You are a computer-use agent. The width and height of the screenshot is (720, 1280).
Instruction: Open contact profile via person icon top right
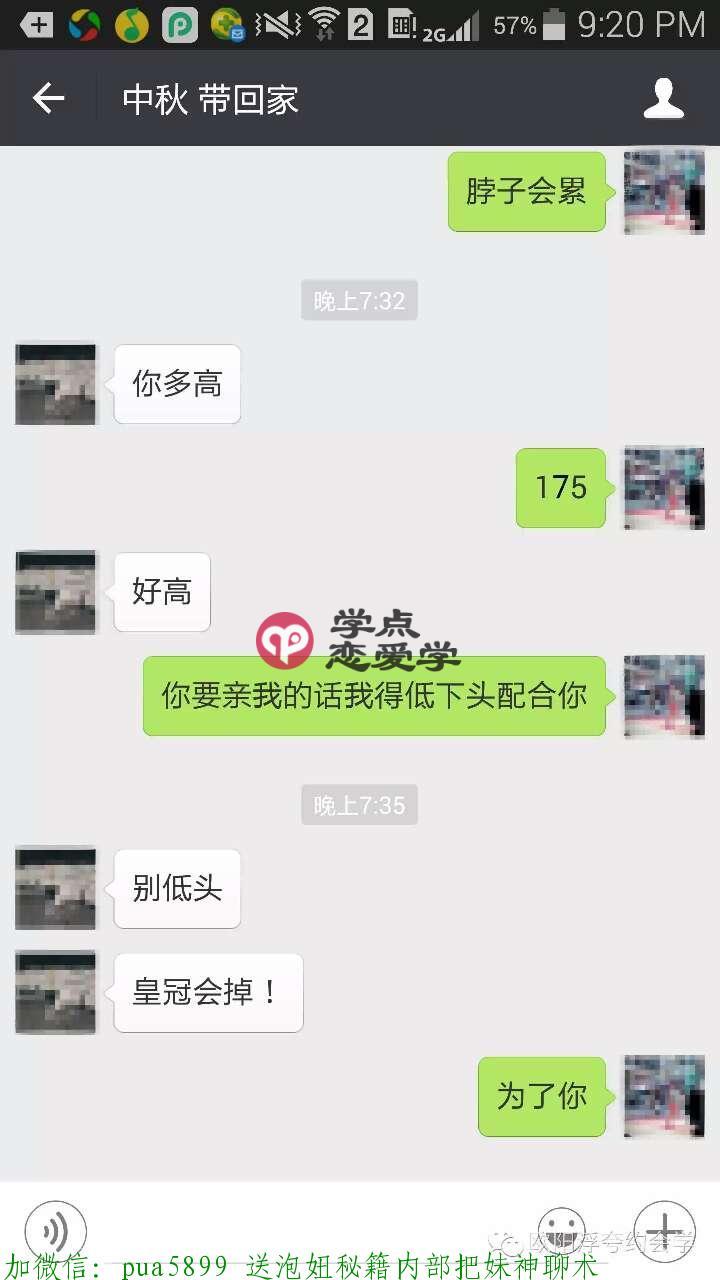[x=663, y=97]
